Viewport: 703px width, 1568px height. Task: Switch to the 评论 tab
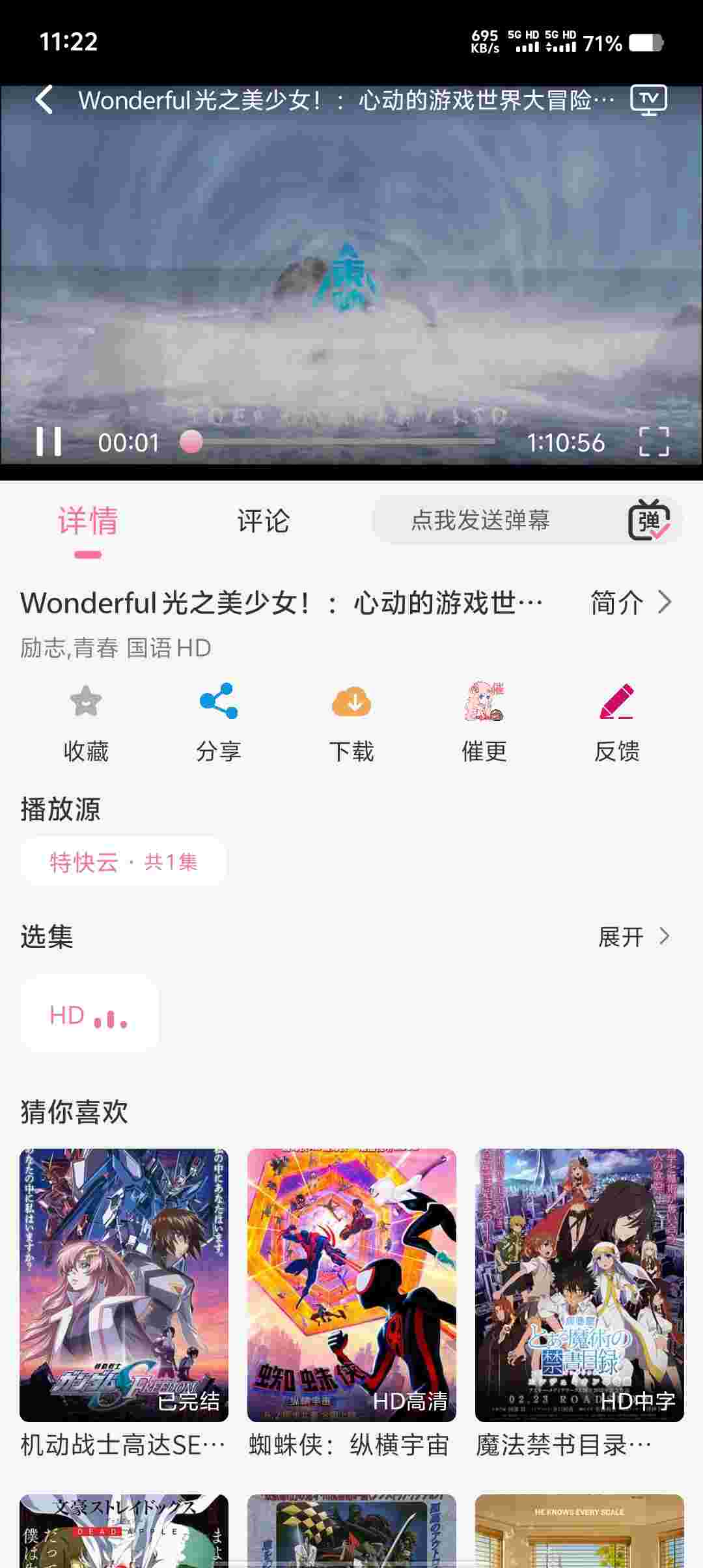pyautogui.click(x=263, y=521)
